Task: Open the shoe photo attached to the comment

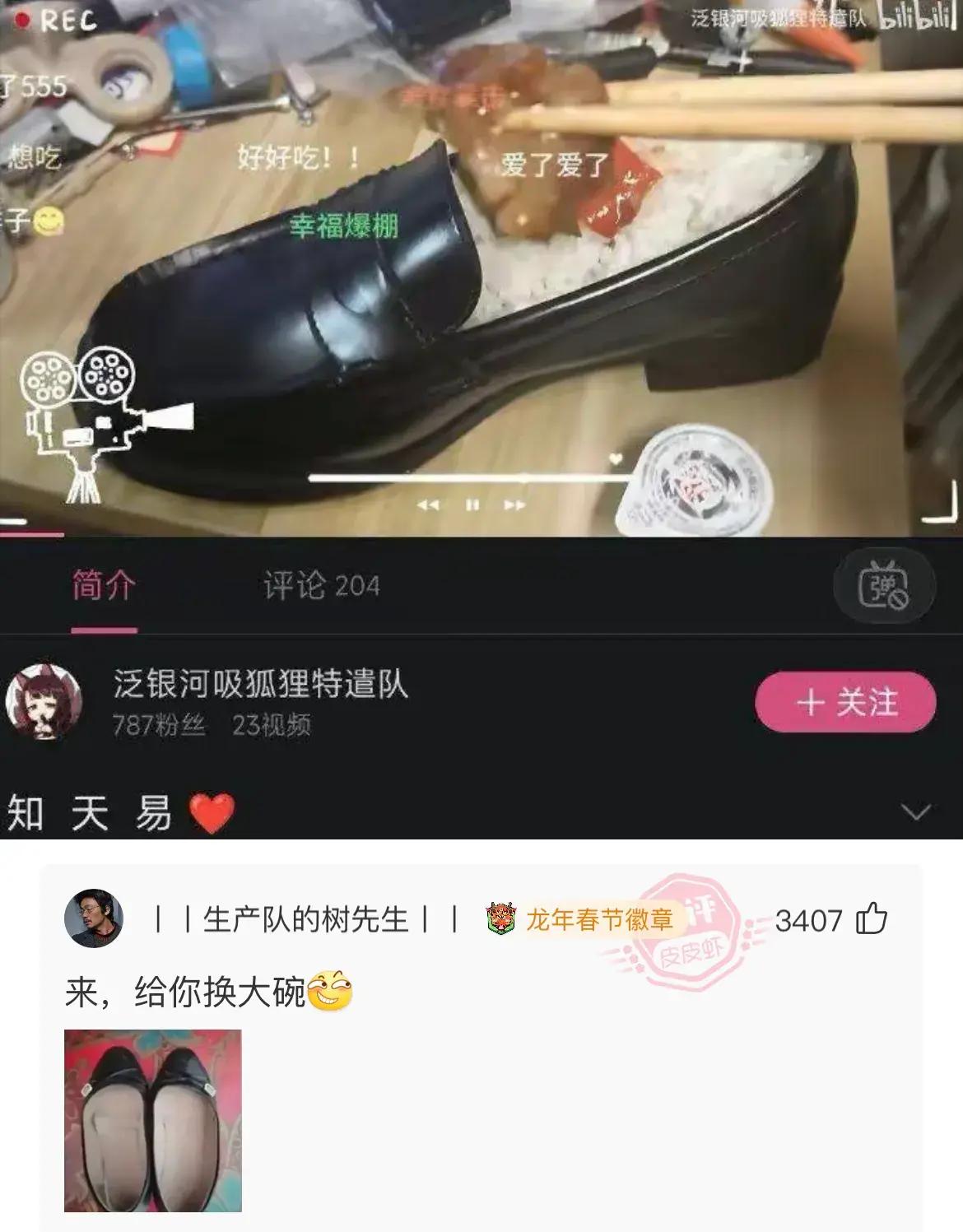Action: [153, 1120]
